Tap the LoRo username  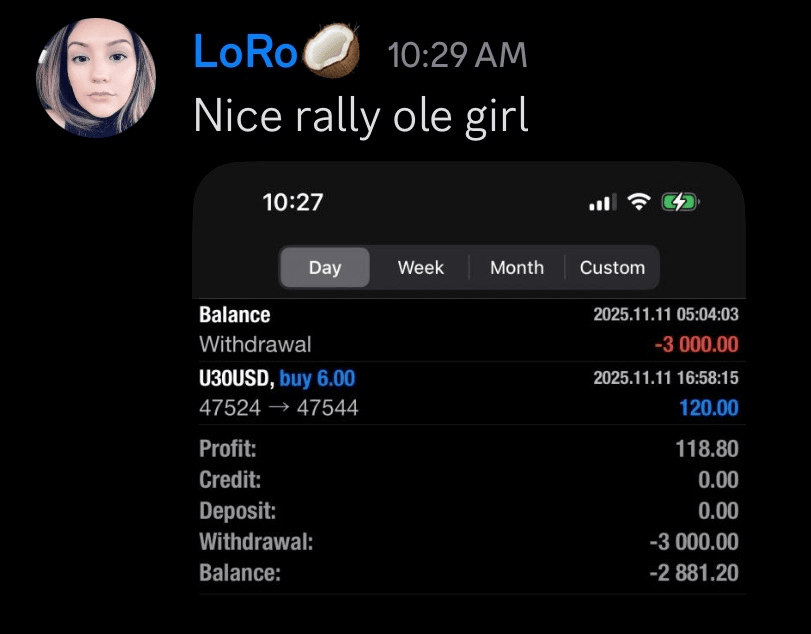coord(246,53)
